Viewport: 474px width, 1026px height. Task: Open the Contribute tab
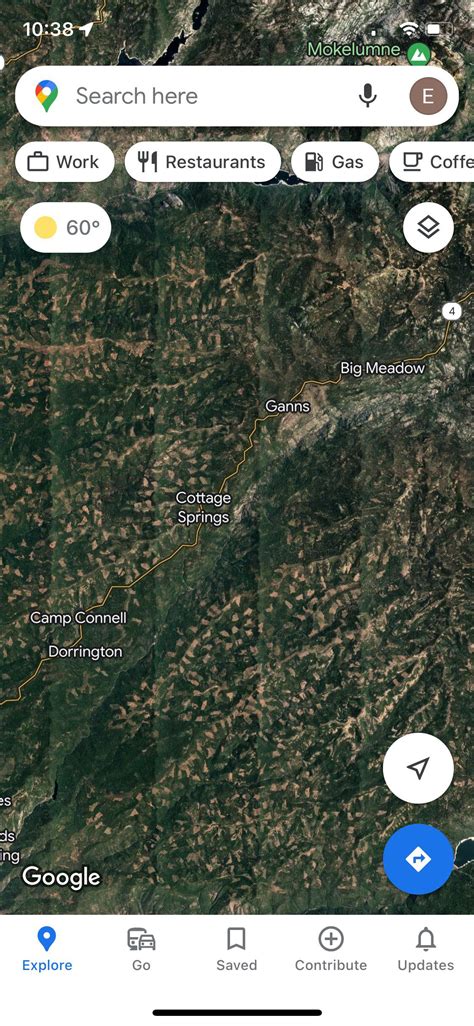pos(331,949)
